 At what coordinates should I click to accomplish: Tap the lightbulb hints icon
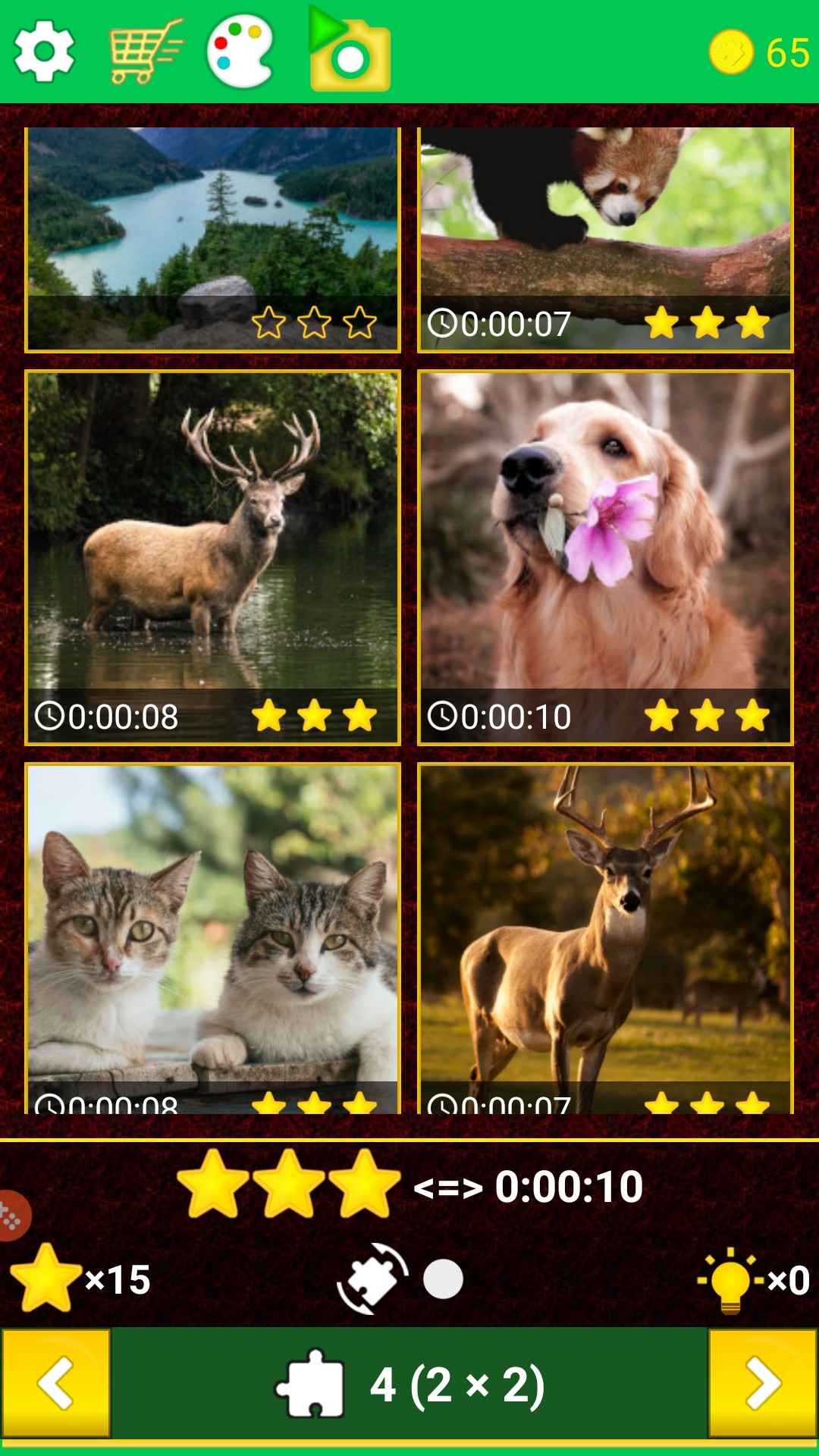click(730, 1280)
